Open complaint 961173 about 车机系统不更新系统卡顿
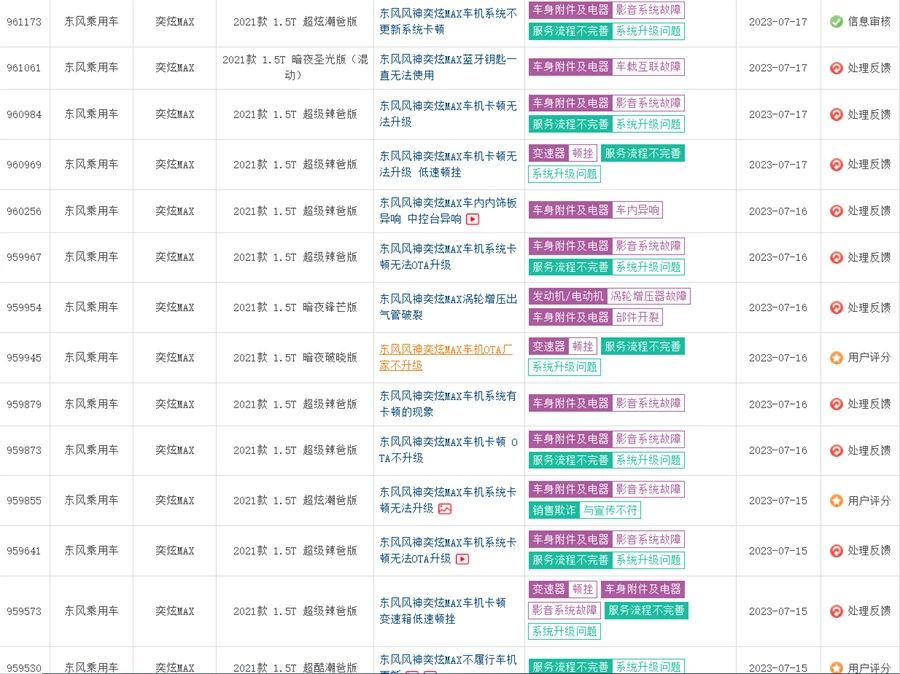 coord(448,21)
